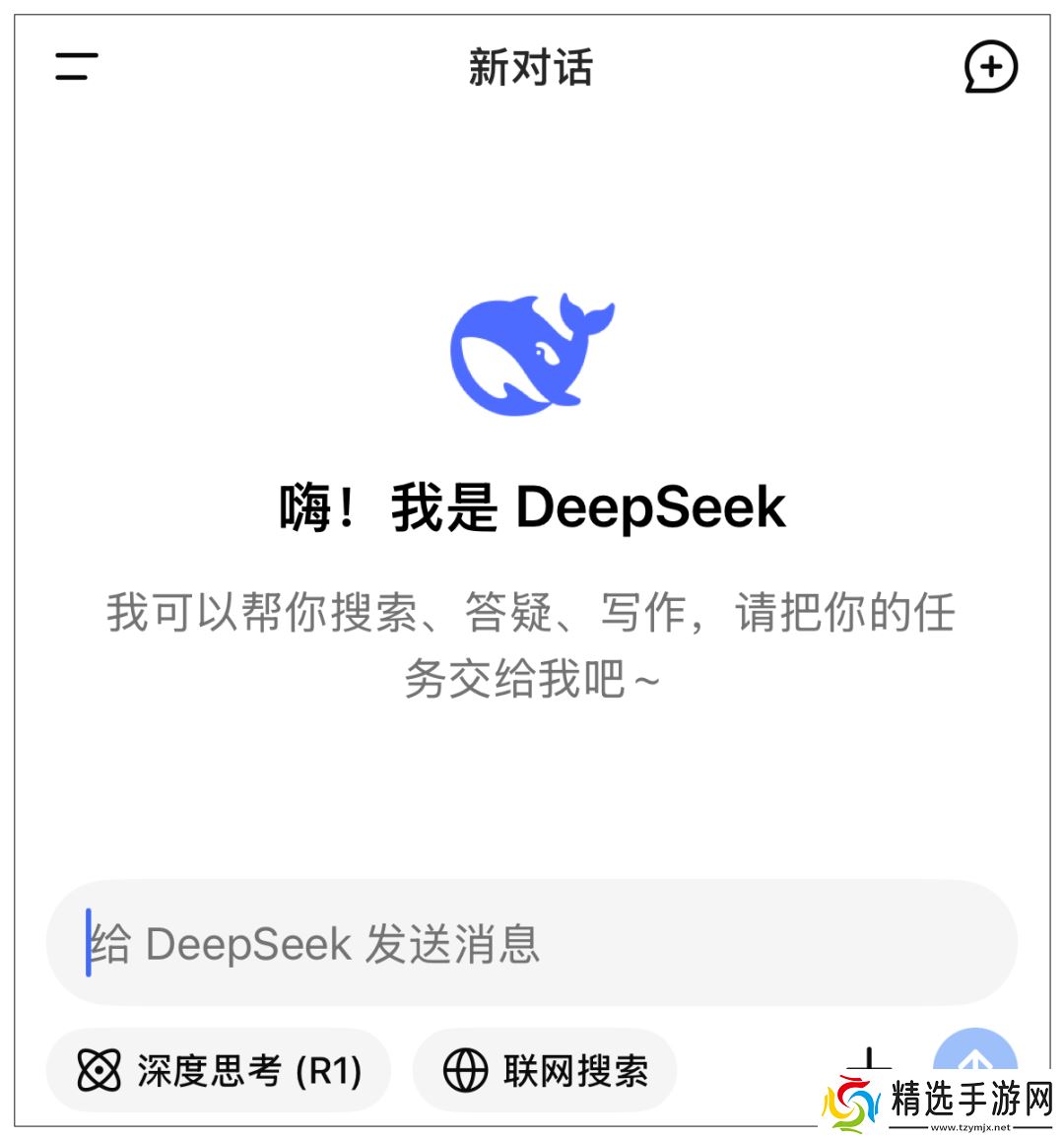Open the side drawer menu
1064x1140 pixels.
point(76,67)
